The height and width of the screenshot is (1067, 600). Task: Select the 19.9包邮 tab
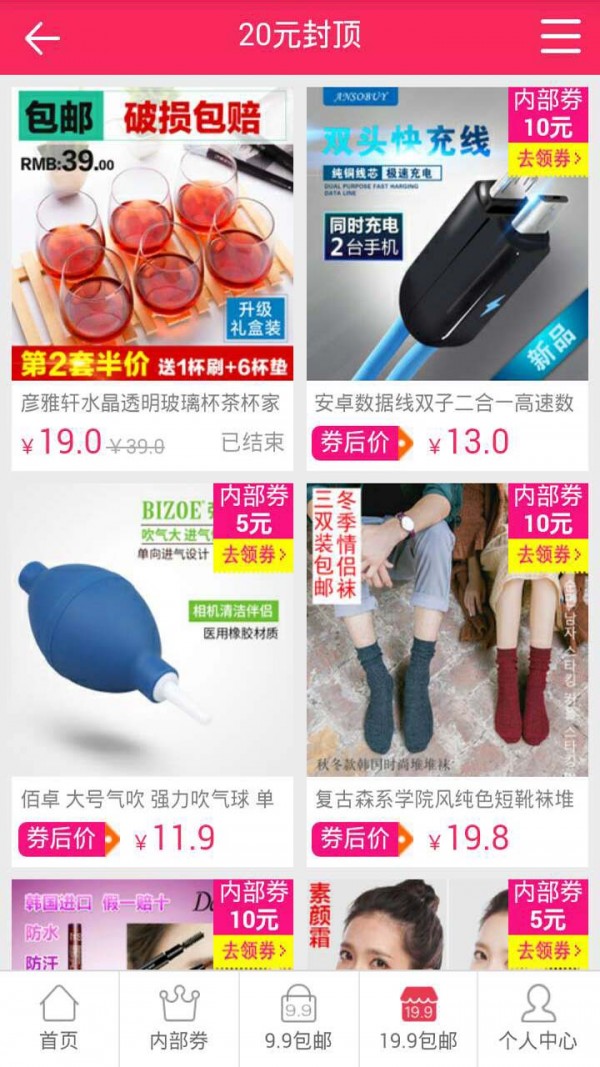(x=418, y=1018)
